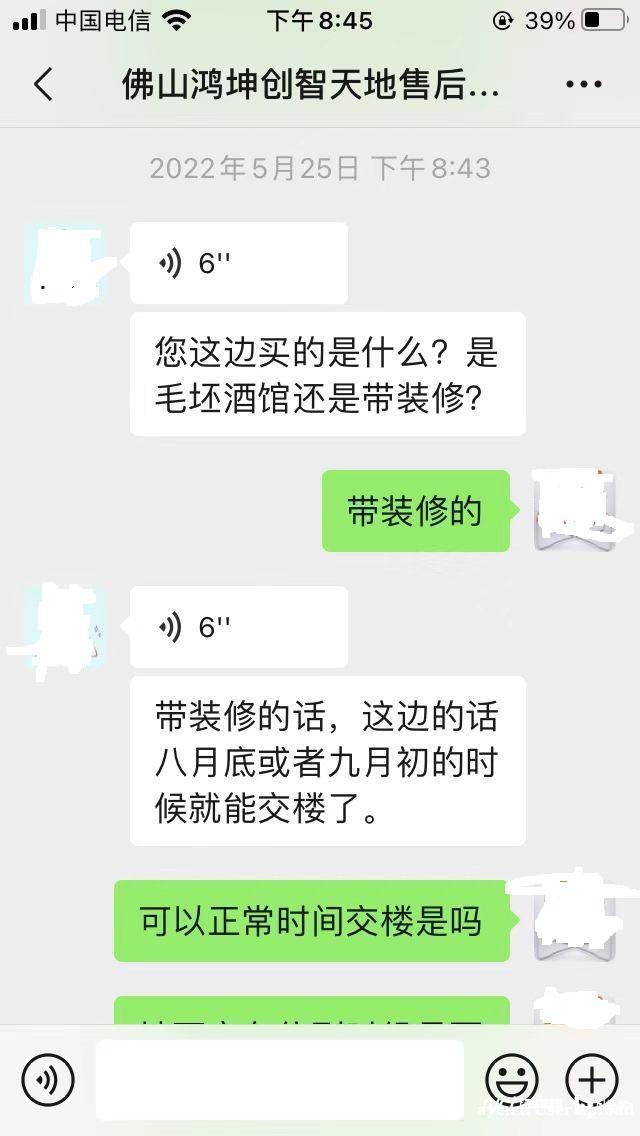
Task: Switch to voice input mode
Action: [x=48, y=1080]
